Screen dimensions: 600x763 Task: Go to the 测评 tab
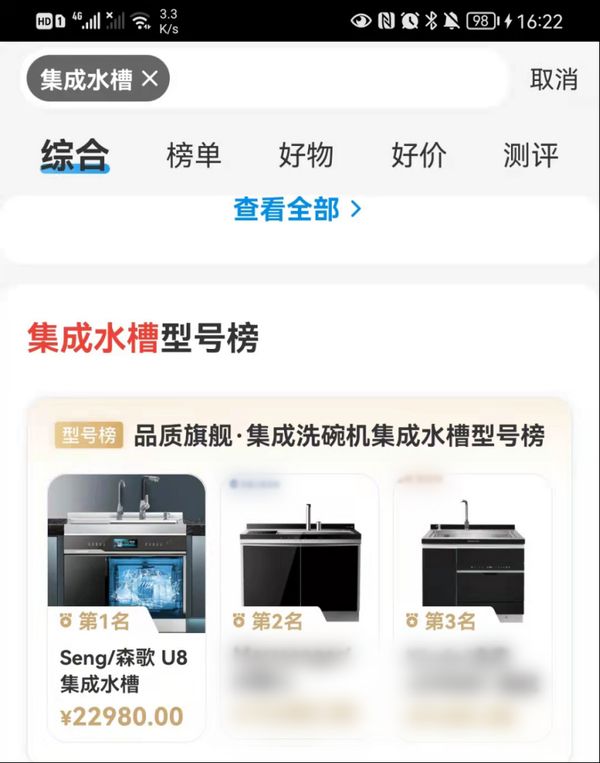pyautogui.click(x=530, y=156)
